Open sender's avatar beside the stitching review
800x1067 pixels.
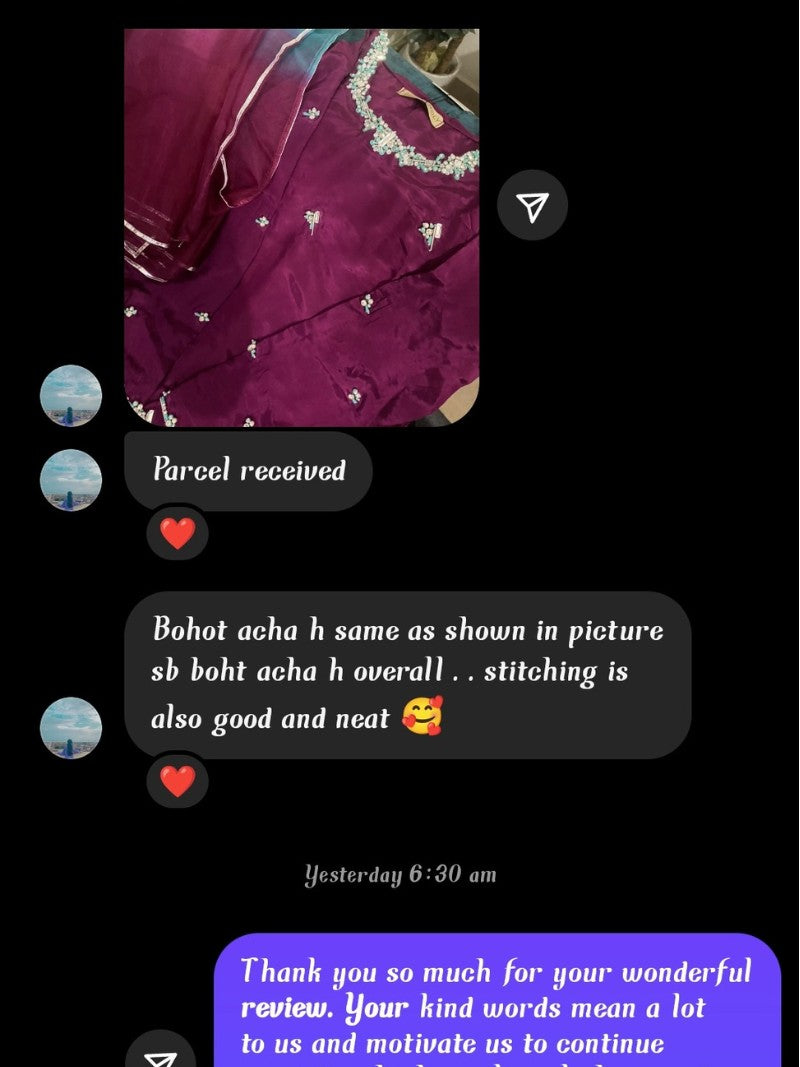71,728
